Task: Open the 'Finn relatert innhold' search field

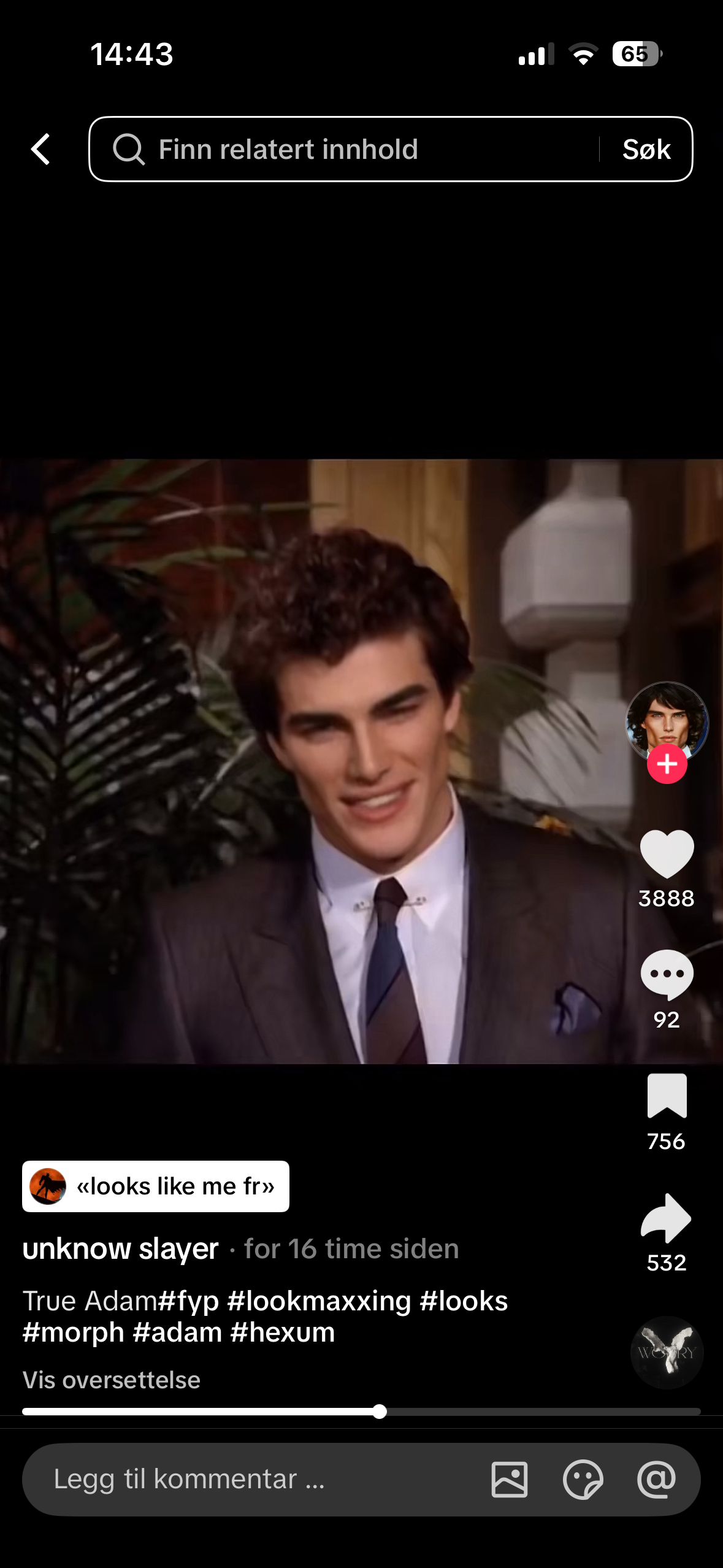Action: coord(343,149)
